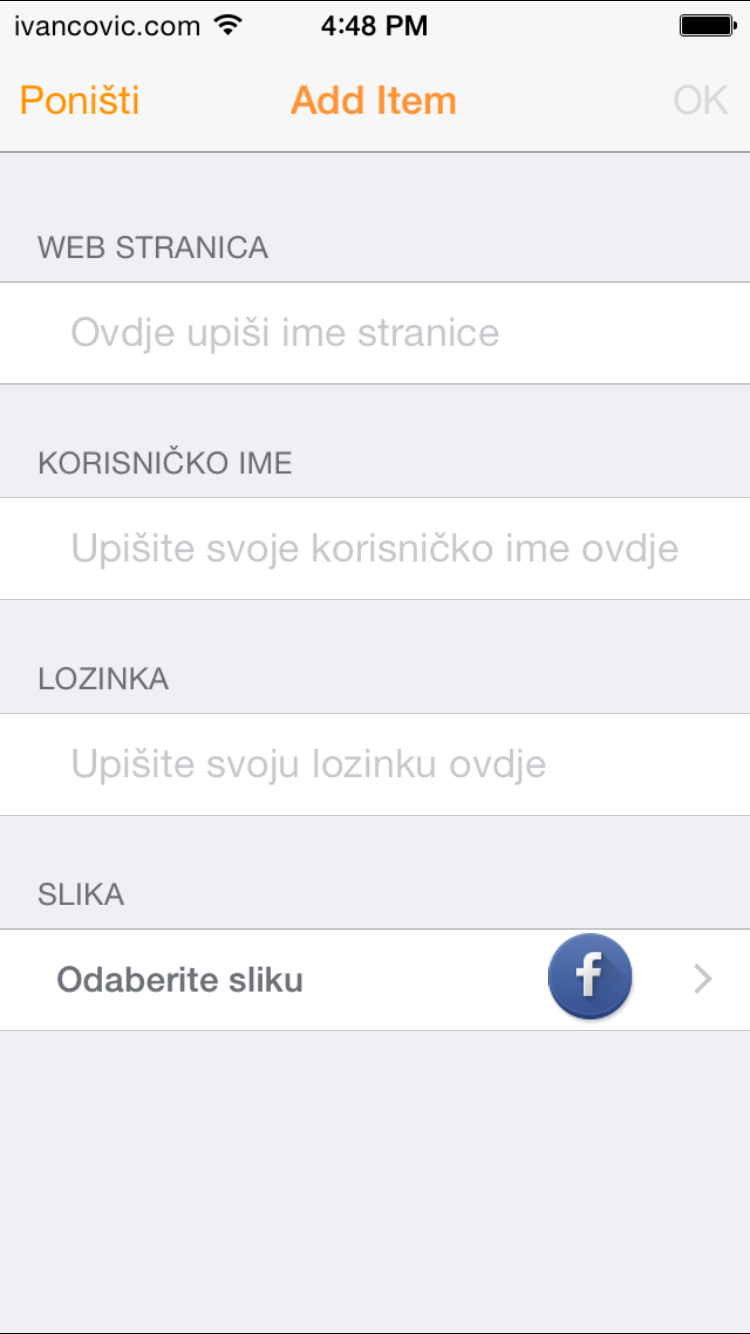This screenshot has height=1334, width=750.
Task: Tap the lozinka password field
Action: pos(375,764)
